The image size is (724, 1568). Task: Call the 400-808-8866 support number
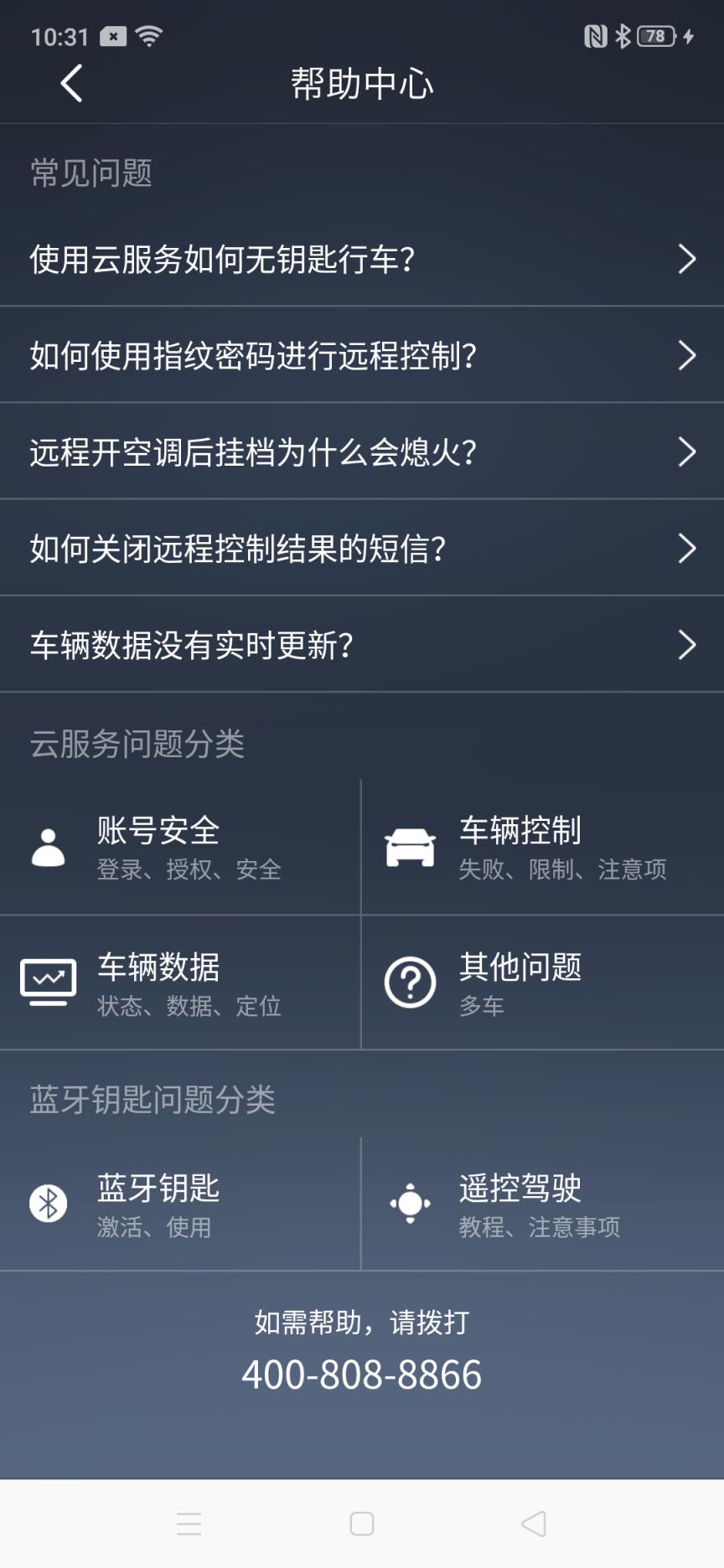tap(362, 1374)
